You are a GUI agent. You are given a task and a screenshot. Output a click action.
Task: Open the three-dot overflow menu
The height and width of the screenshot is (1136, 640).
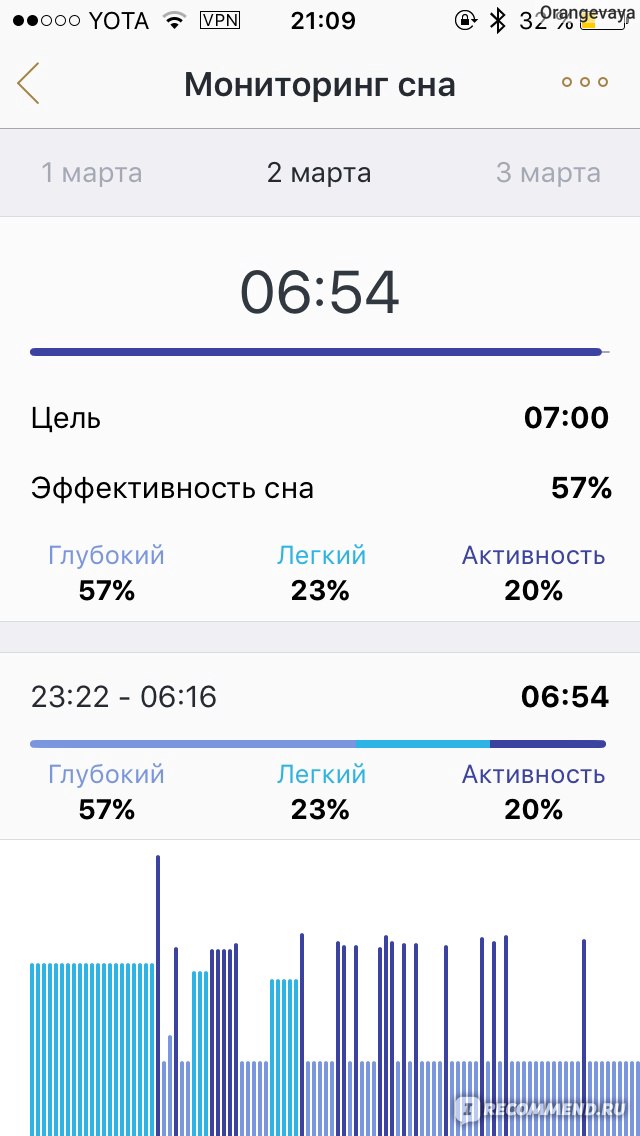point(585,83)
